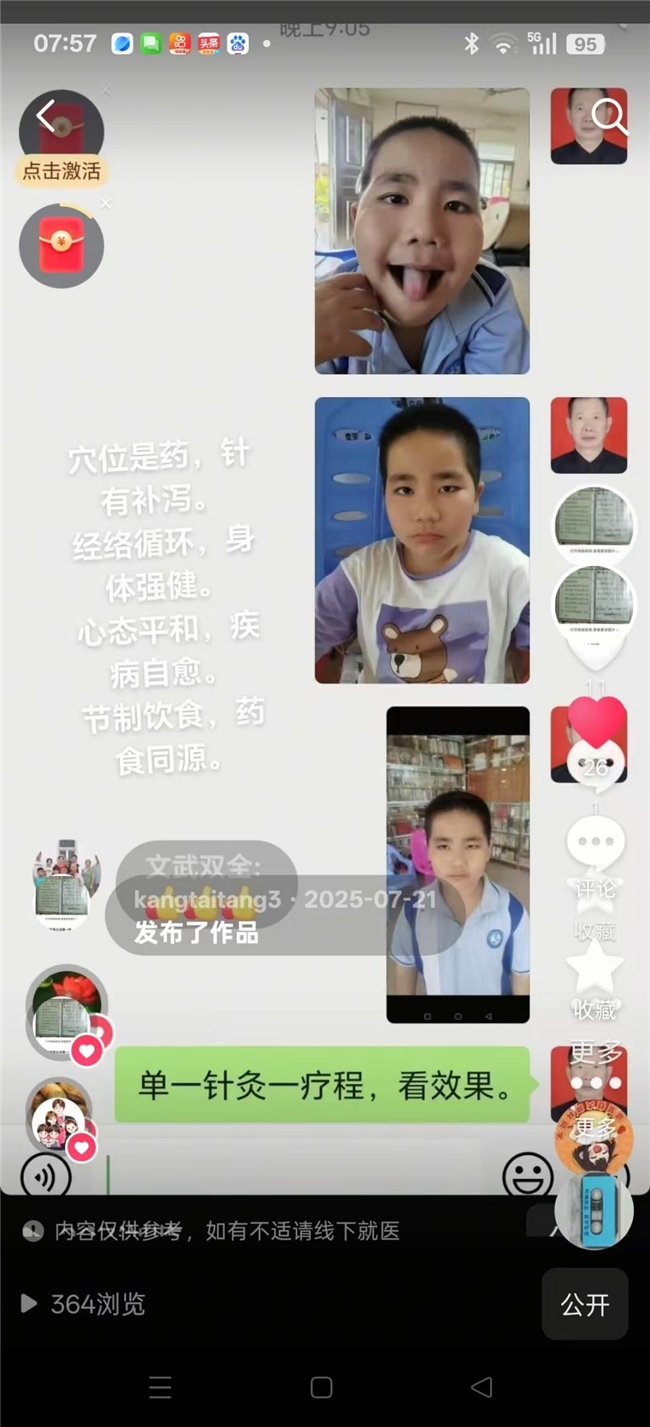
Task: Open search with the magnifier icon
Action: click(608, 117)
